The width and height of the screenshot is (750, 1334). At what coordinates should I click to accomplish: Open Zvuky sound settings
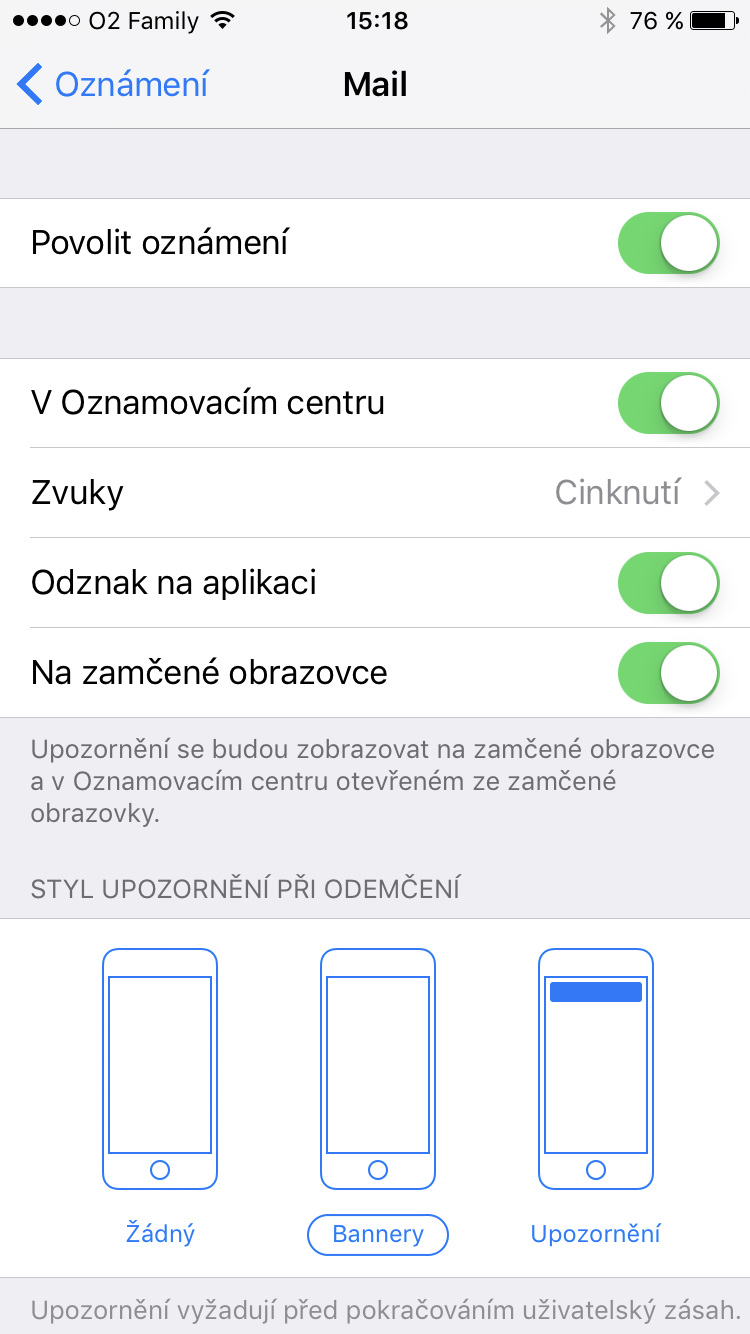(375, 493)
